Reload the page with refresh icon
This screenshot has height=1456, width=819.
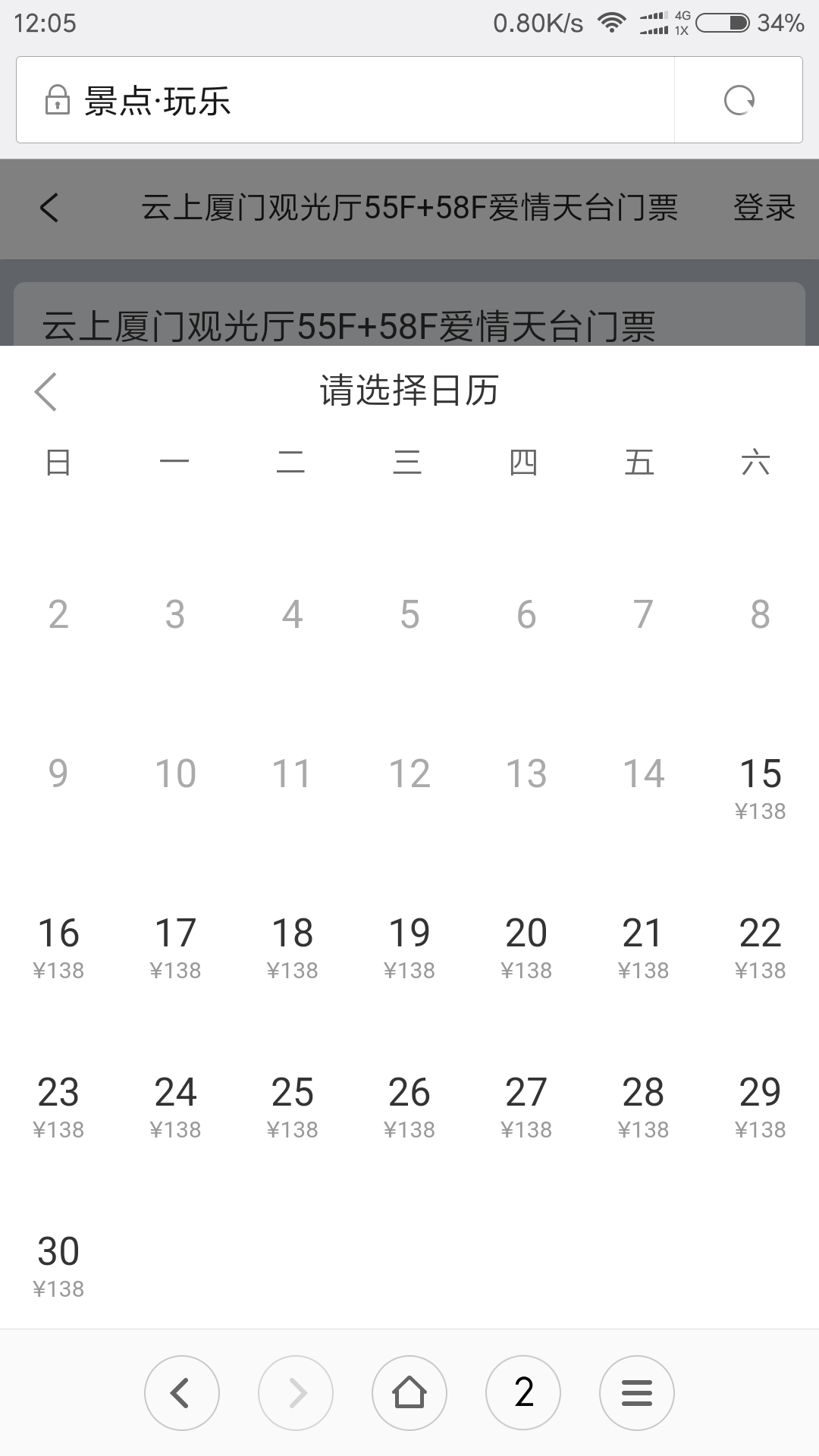coord(739,100)
